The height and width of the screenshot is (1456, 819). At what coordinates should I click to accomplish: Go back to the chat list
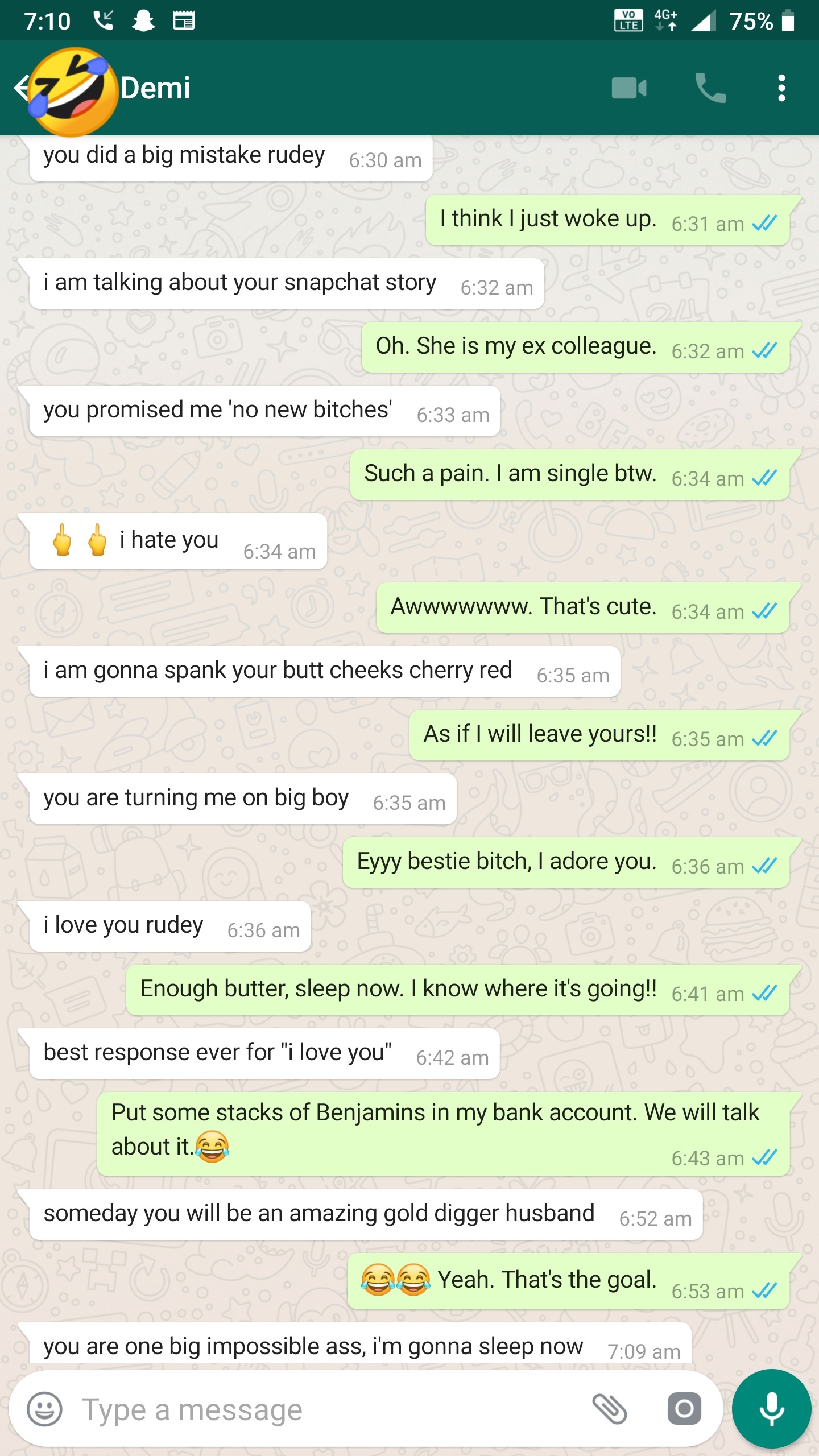pyautogui.click(x=20, y=88)
